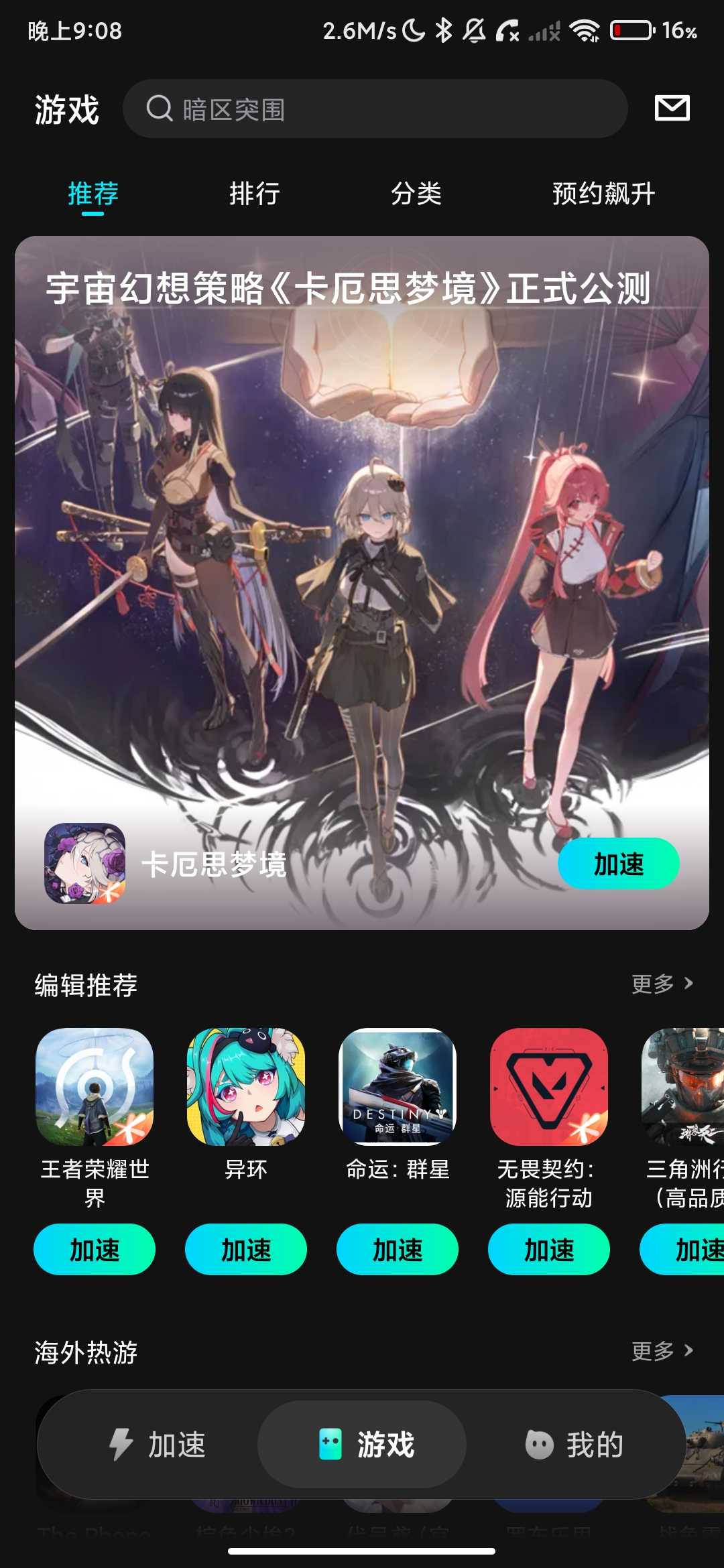Open 更多 next to 编辑推荐

coord(662,984)
